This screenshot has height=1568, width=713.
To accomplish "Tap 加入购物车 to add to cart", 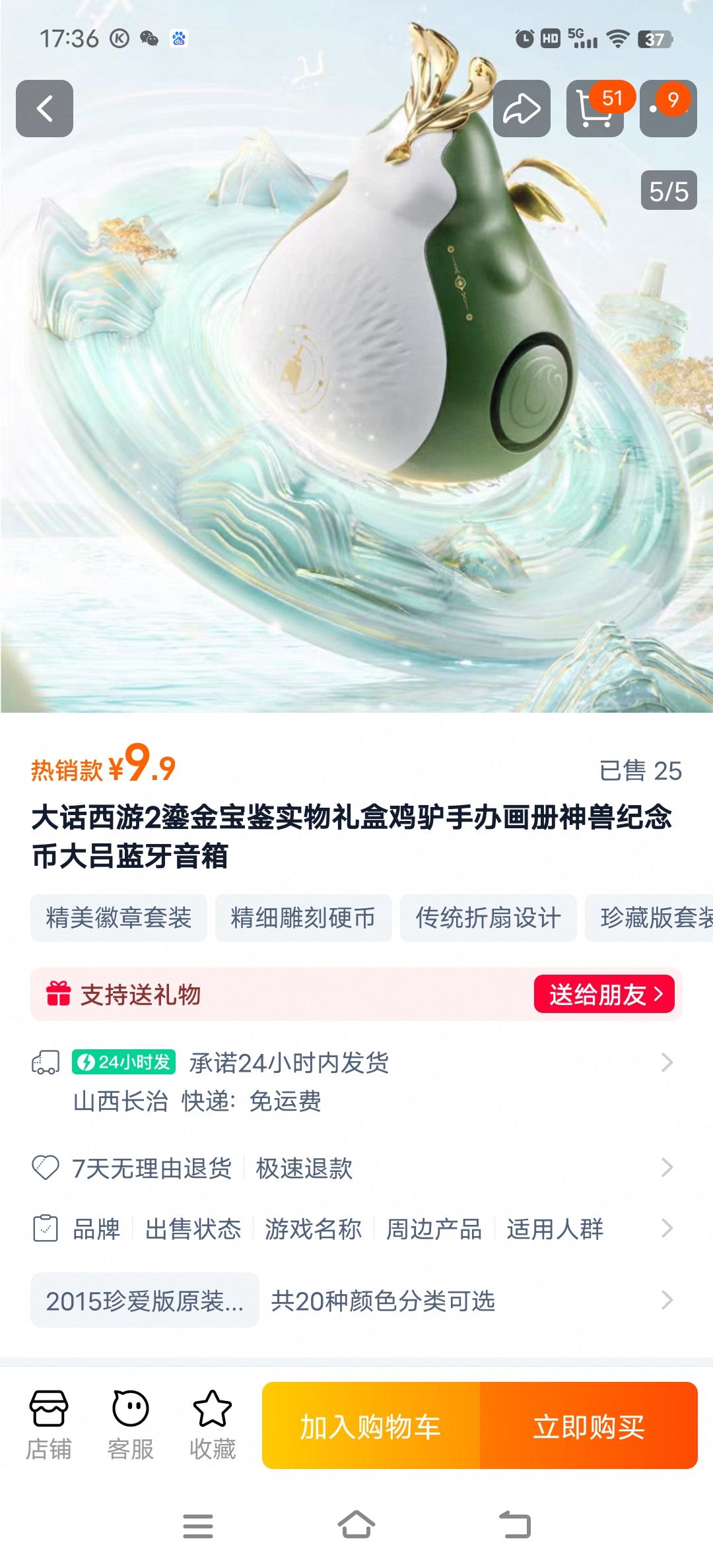I will point(371,1425).
